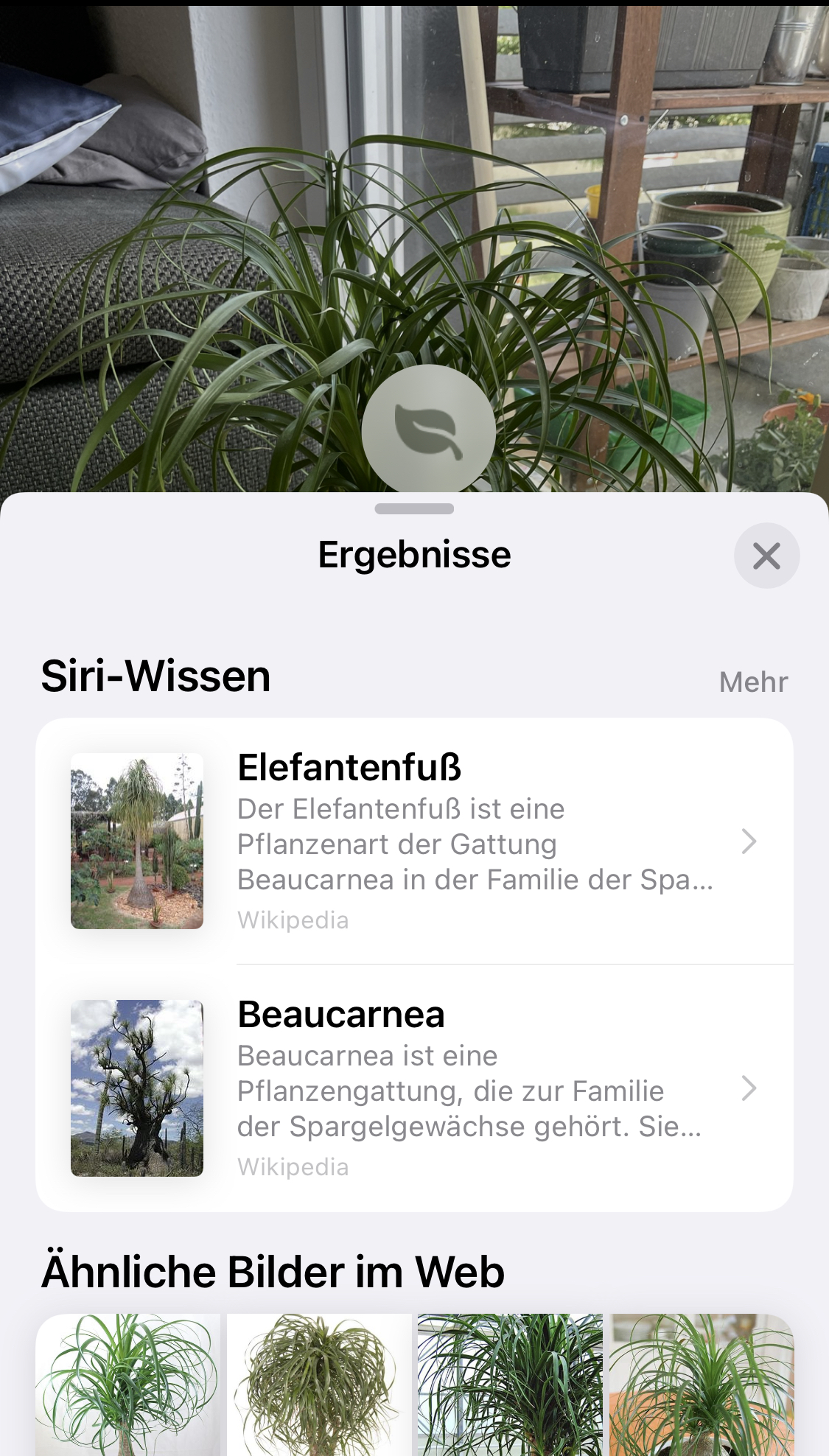Tap the Wikipedia source label under Elefantenfuß

(293, 919)
